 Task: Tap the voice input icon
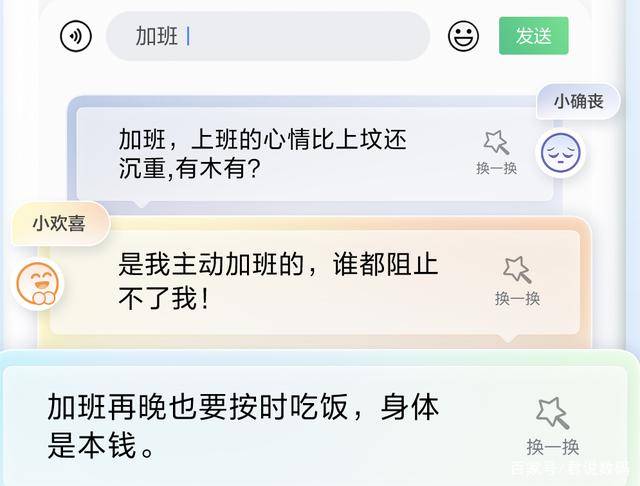point(76,36)
